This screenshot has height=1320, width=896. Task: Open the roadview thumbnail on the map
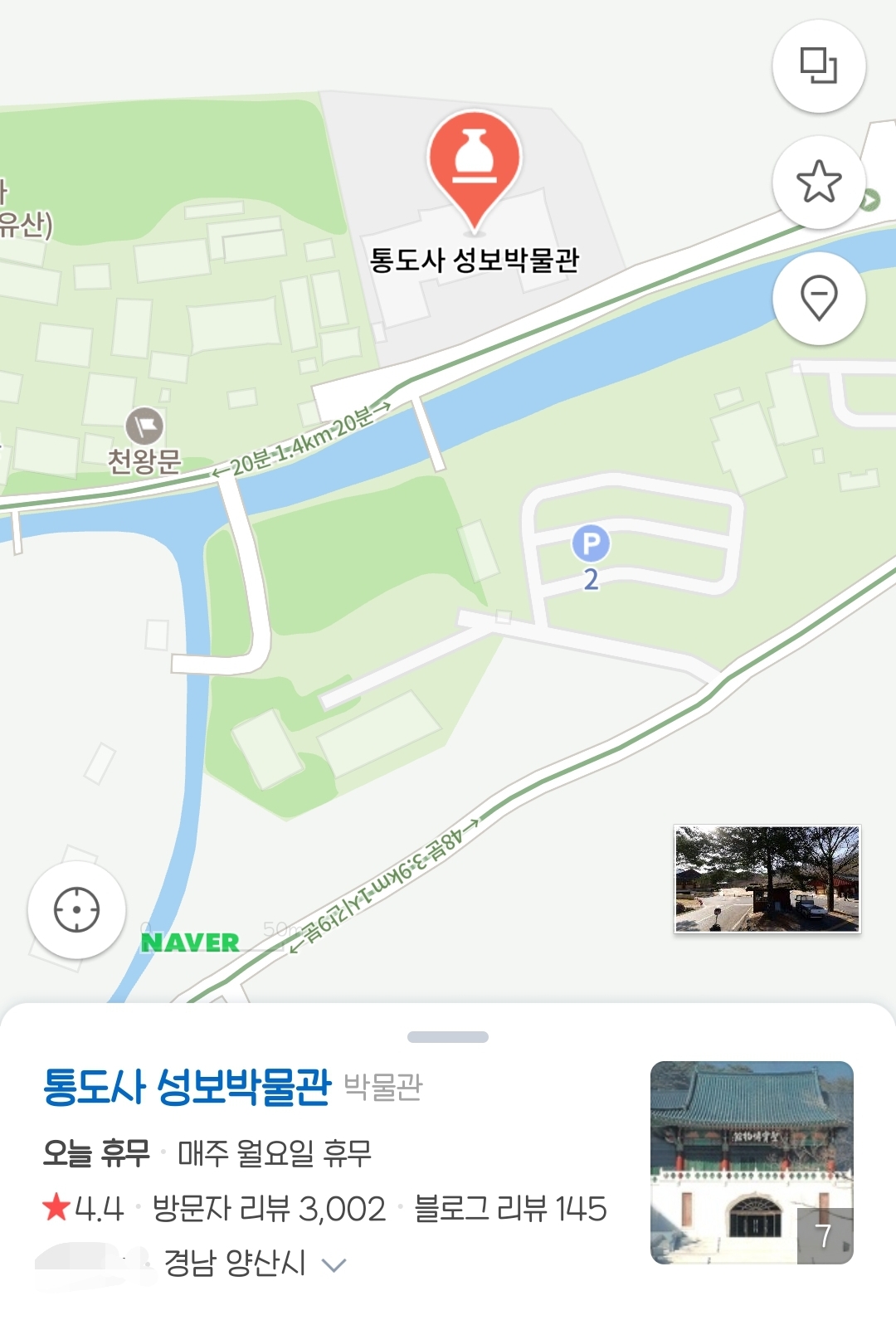pos(765,879)
